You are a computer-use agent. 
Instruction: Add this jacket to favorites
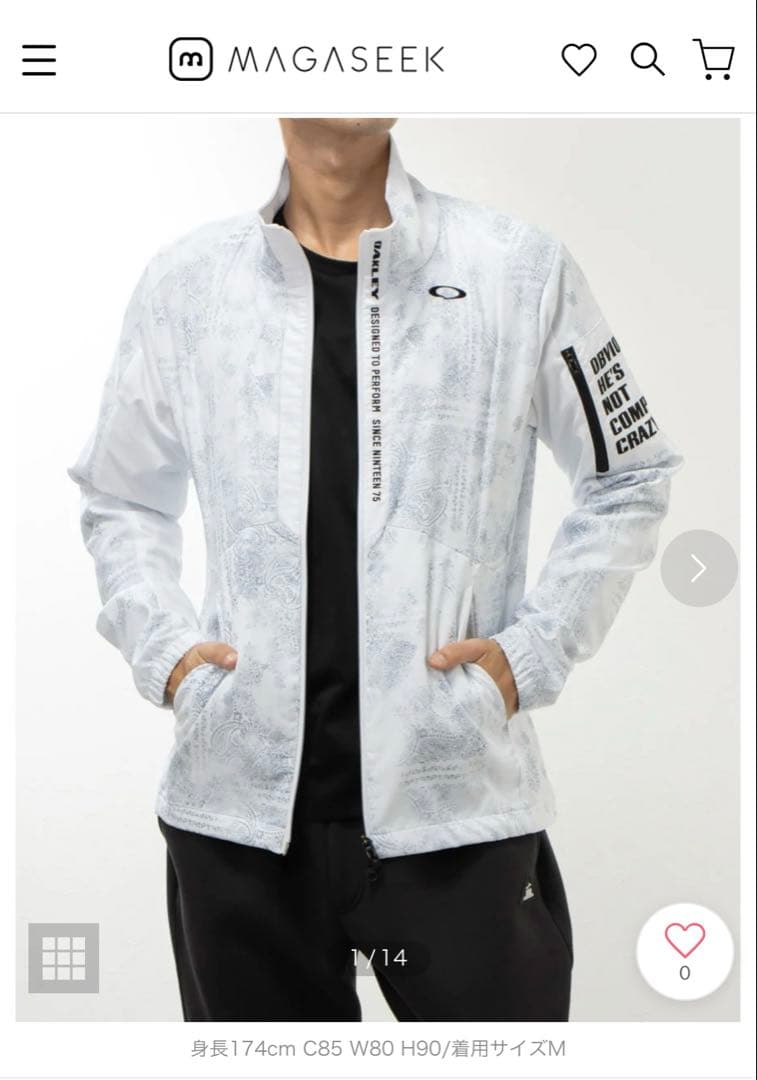point(685,951)
